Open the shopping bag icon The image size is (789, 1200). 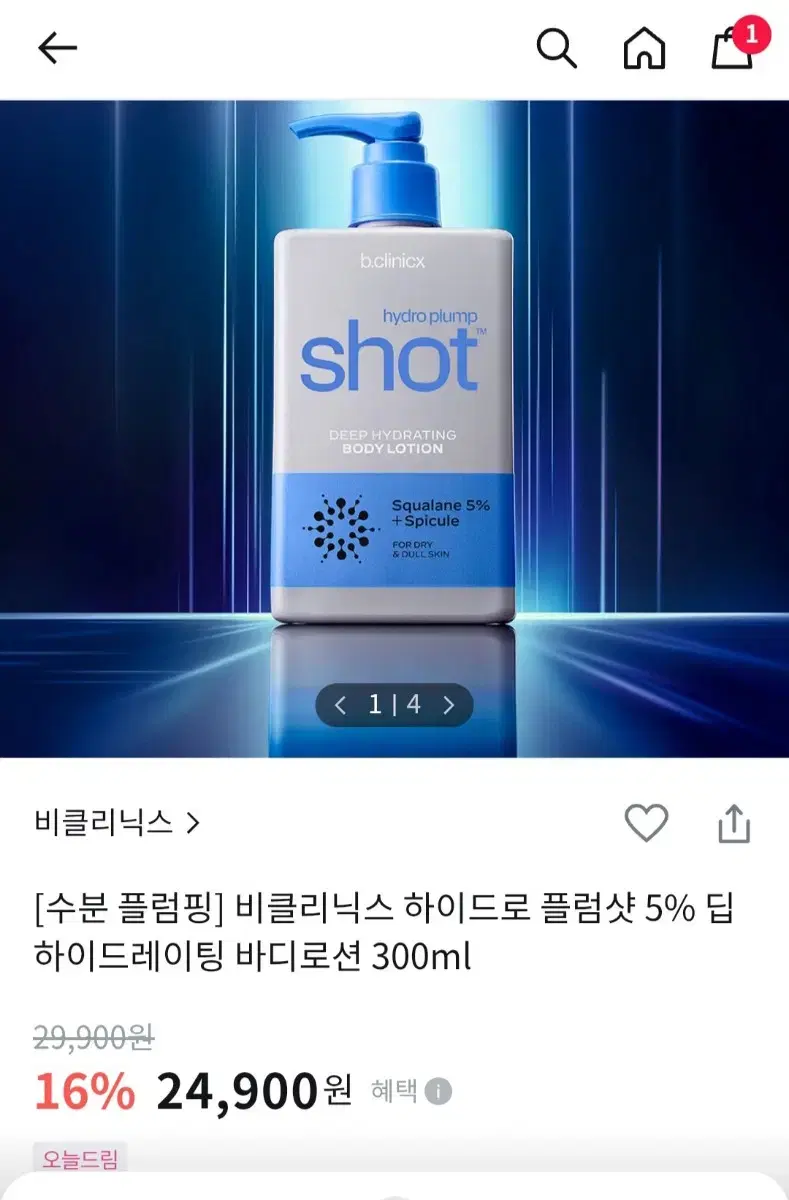click(731, 50)
